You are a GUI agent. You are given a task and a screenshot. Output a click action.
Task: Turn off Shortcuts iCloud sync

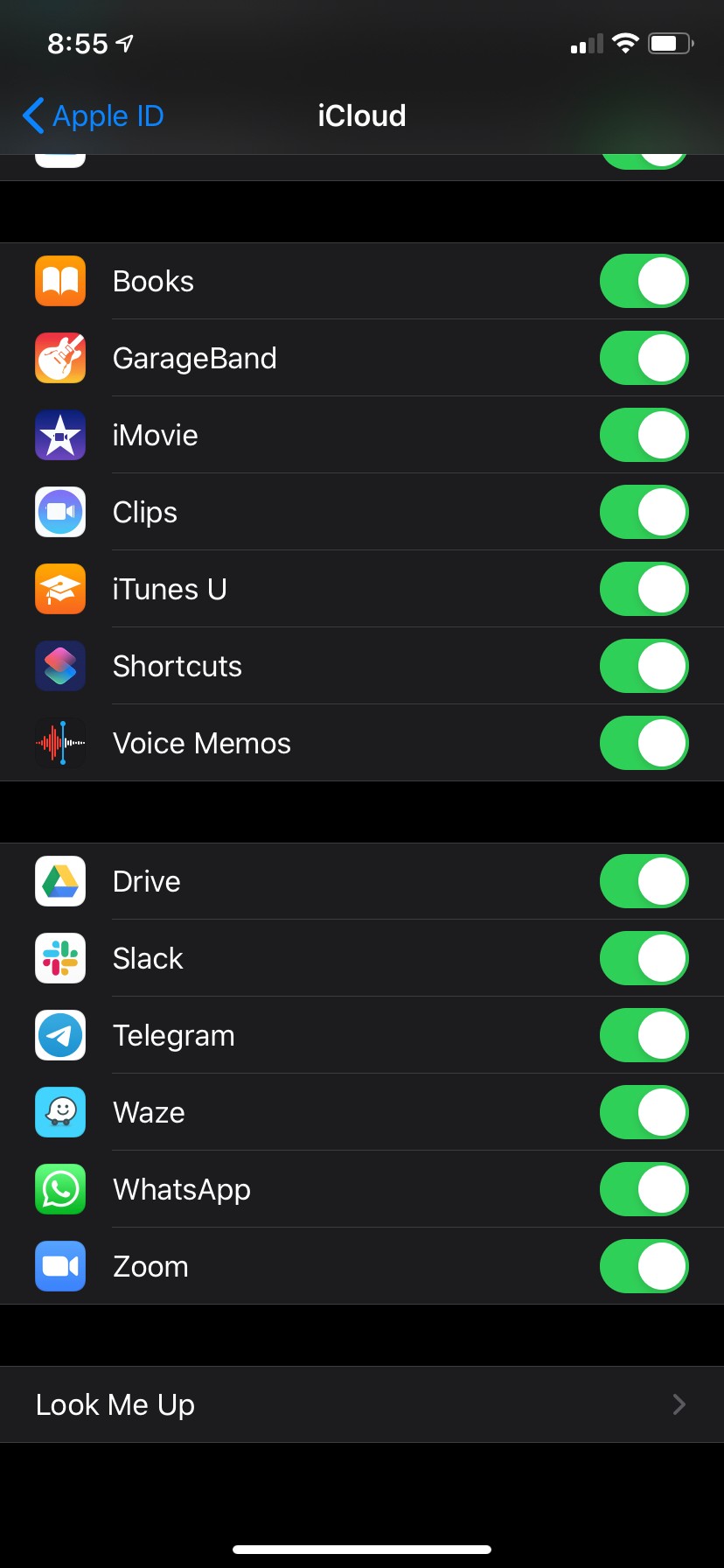pos(644,666)
